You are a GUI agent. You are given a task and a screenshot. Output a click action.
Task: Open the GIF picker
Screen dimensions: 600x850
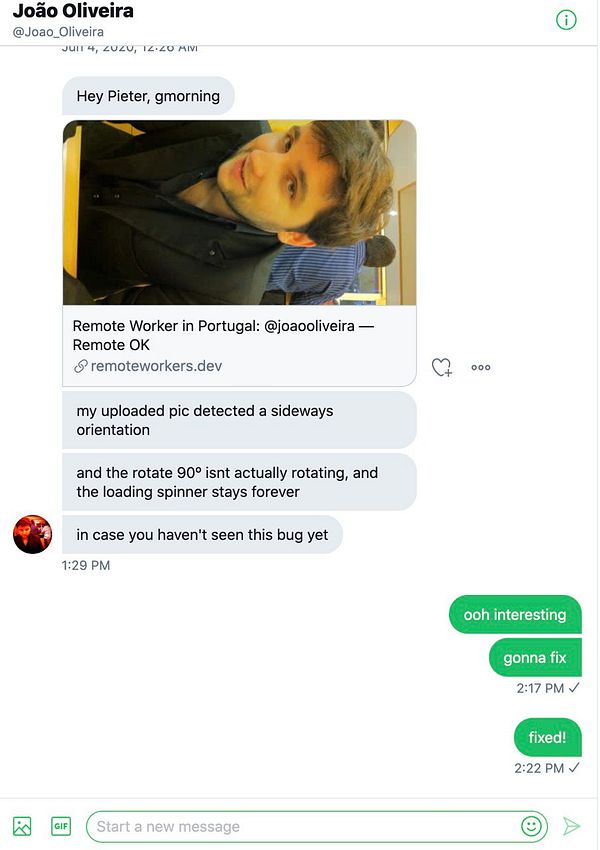pyautogui.click(x=61, y=826)
